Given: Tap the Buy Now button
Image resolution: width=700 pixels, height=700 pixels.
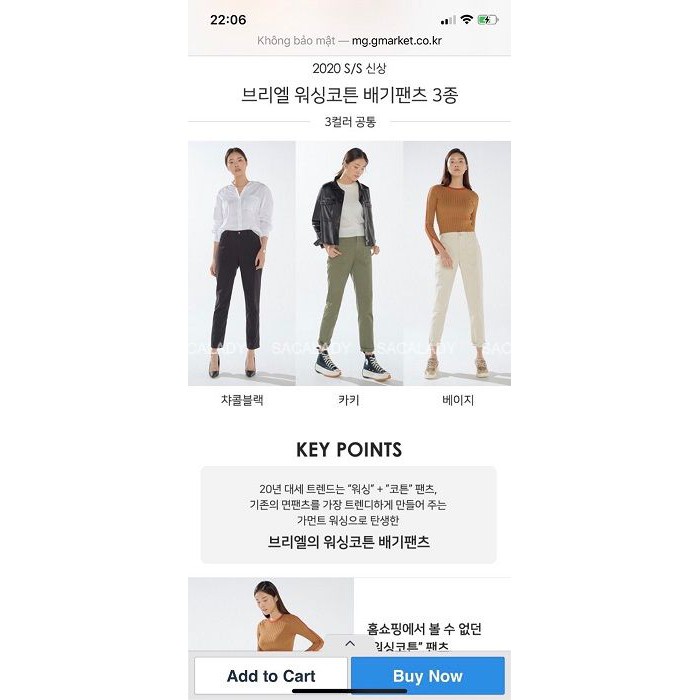Looking at the screenshot, I should (428, 675).
